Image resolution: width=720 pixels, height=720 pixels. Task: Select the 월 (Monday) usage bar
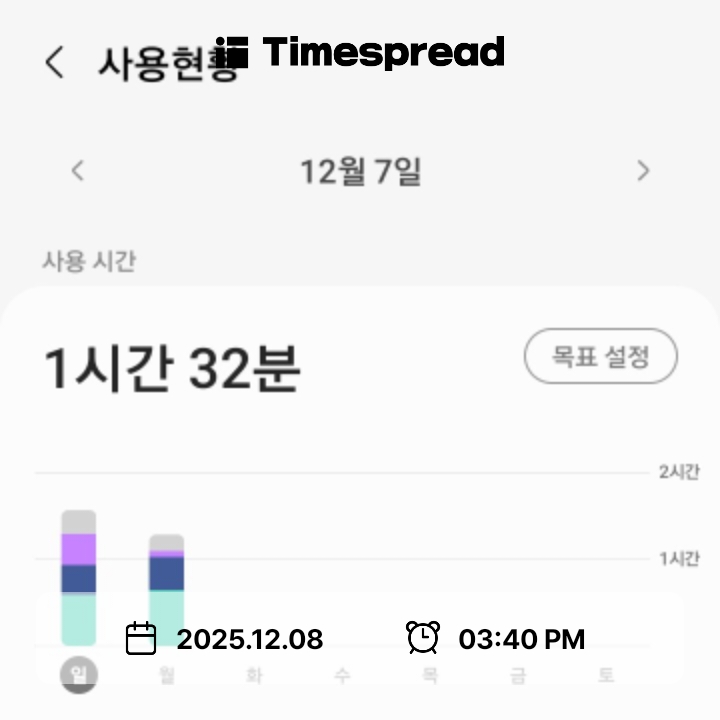click(x=166, y=588)
